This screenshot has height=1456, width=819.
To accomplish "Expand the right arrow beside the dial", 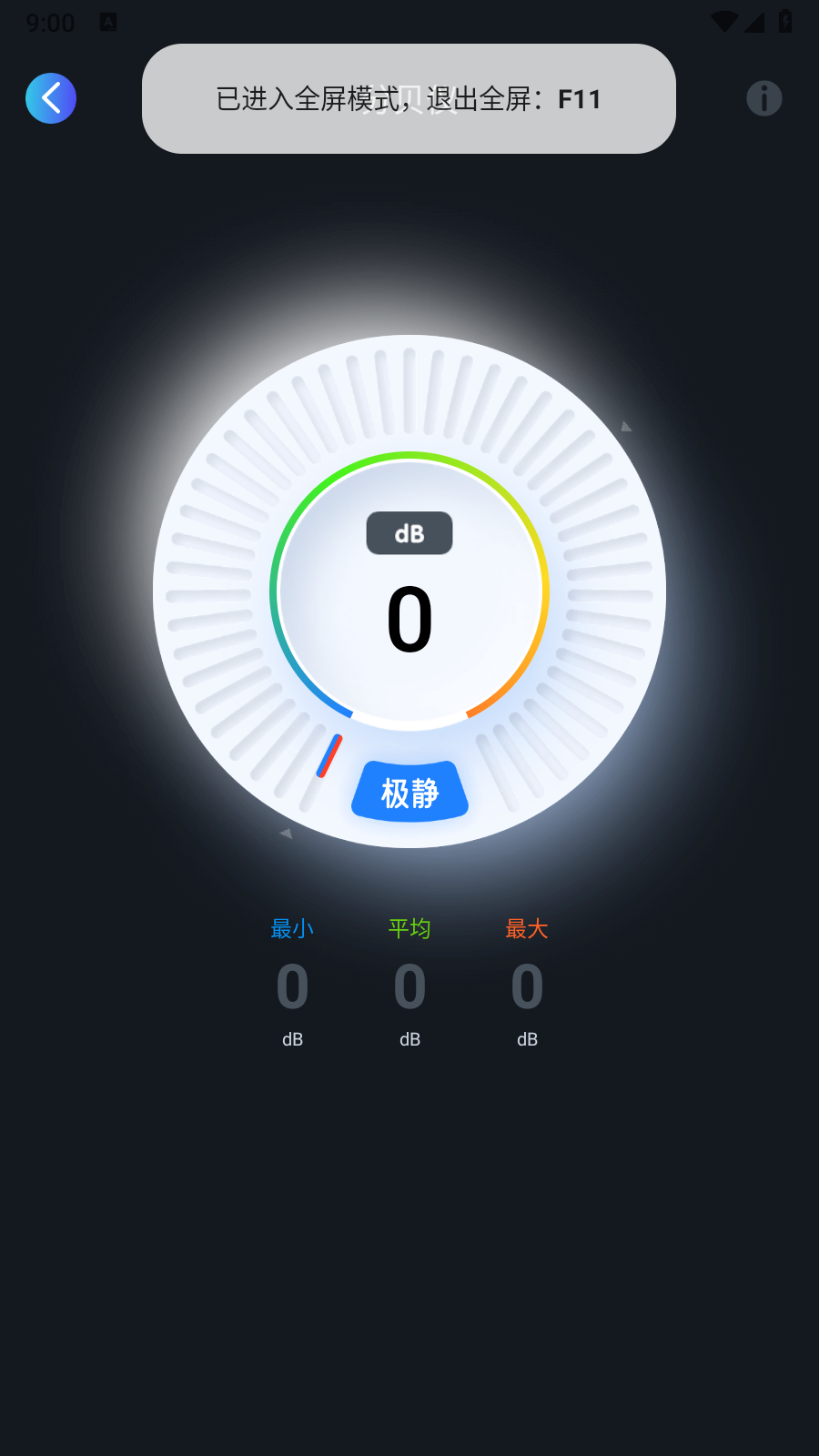I will (625, 425).
